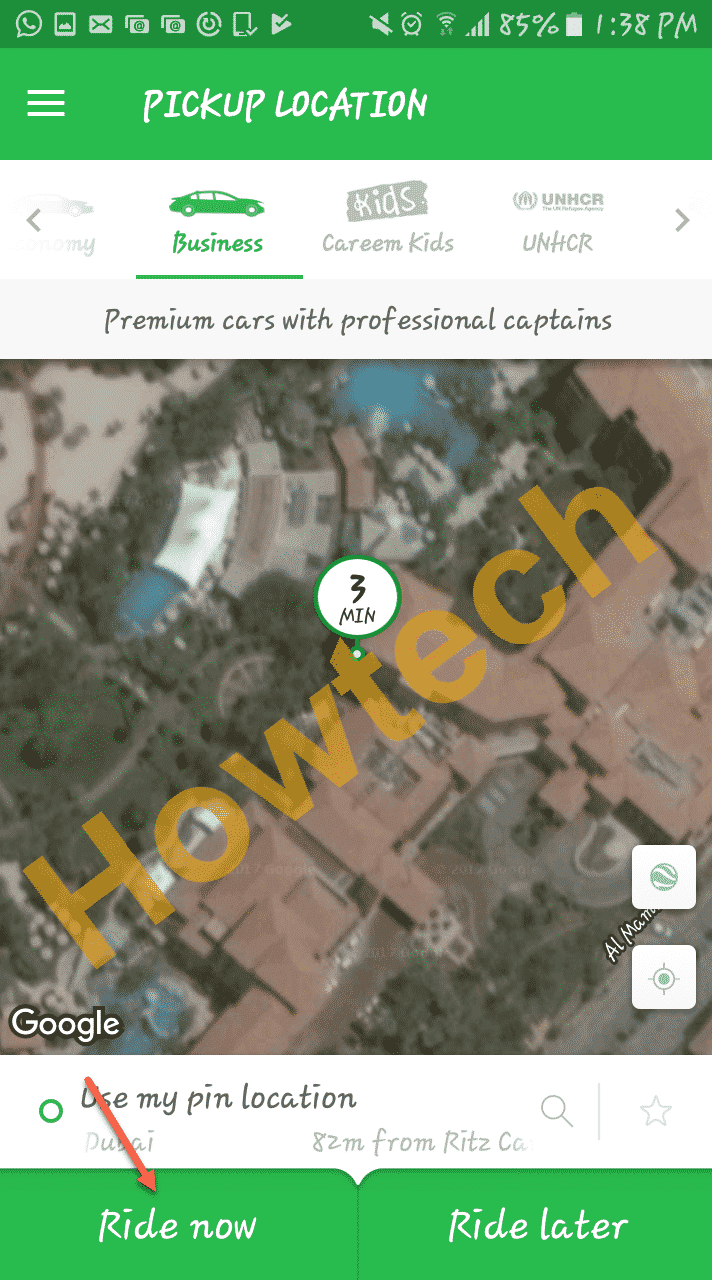Open the hamburger navigation menu
The image size is (712, 1280).
46,104
